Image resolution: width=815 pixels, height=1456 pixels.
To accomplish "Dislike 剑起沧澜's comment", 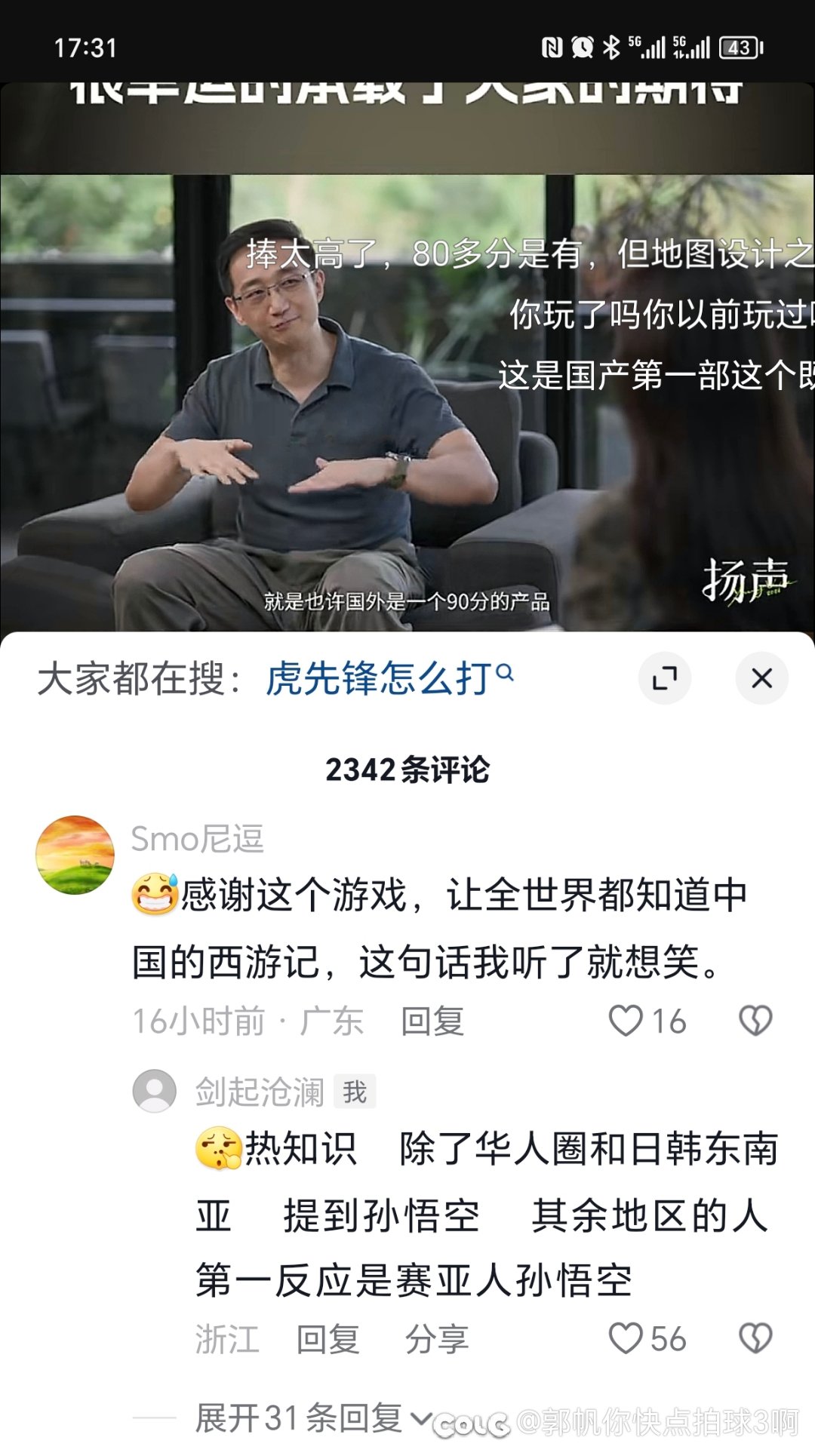I will click(755, 1340).
